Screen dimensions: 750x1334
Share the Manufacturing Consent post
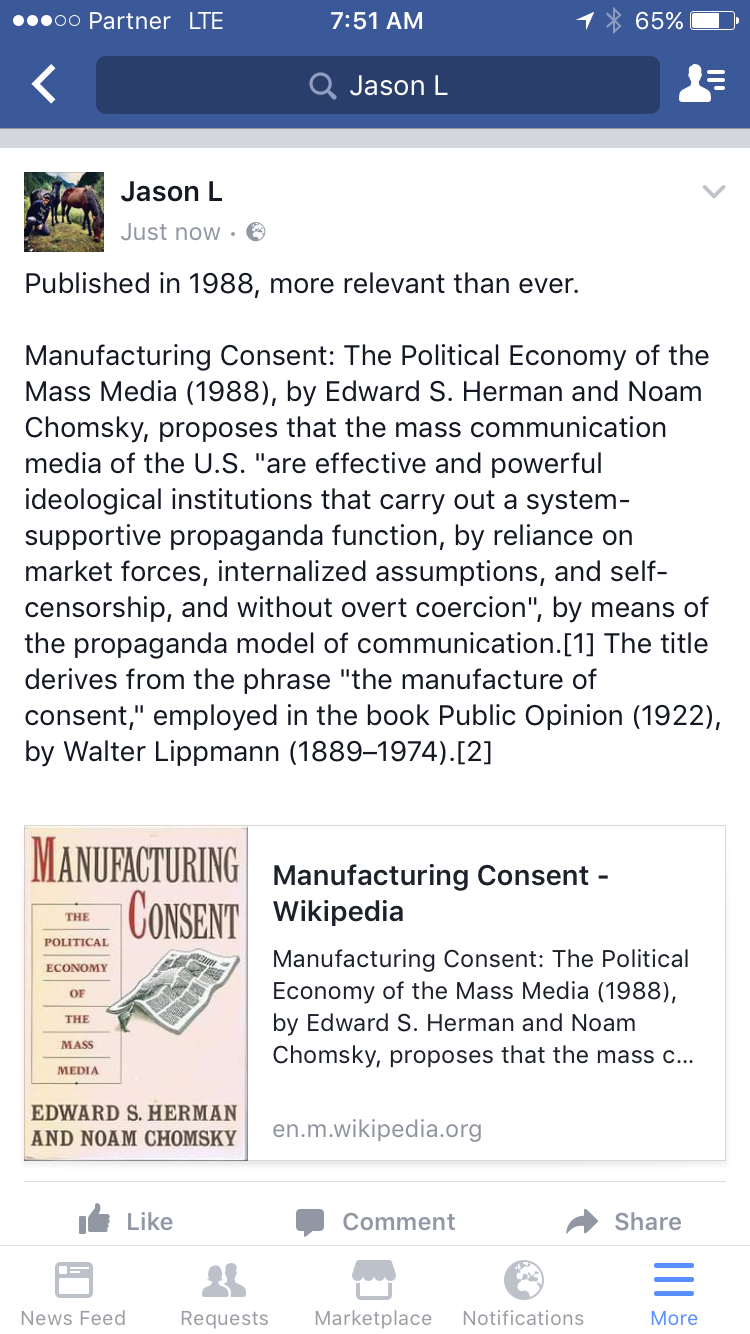(623, 1221)
